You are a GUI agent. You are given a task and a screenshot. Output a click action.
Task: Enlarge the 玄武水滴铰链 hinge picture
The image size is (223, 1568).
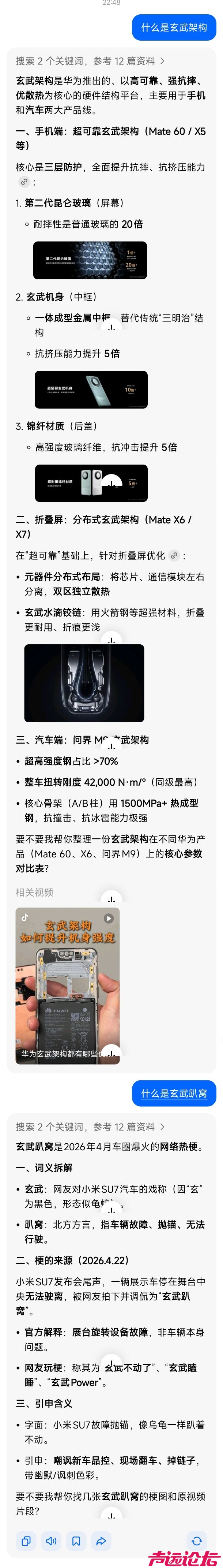pyautogui.click(x=84, y=683)
